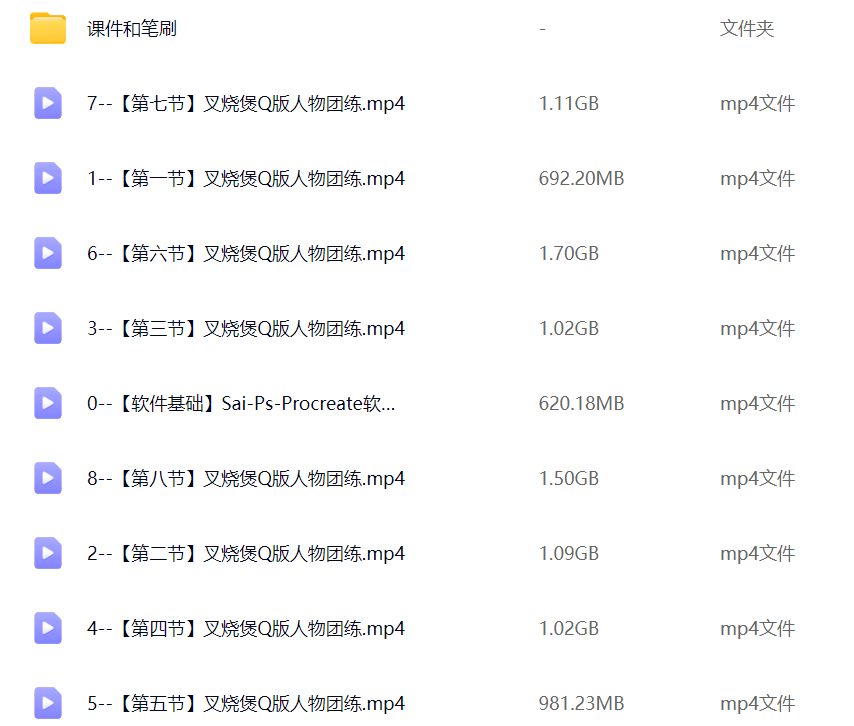Play the 4--【第四节】 video file
This screenshot has height=726, width=854.
(x=245, y=629)
